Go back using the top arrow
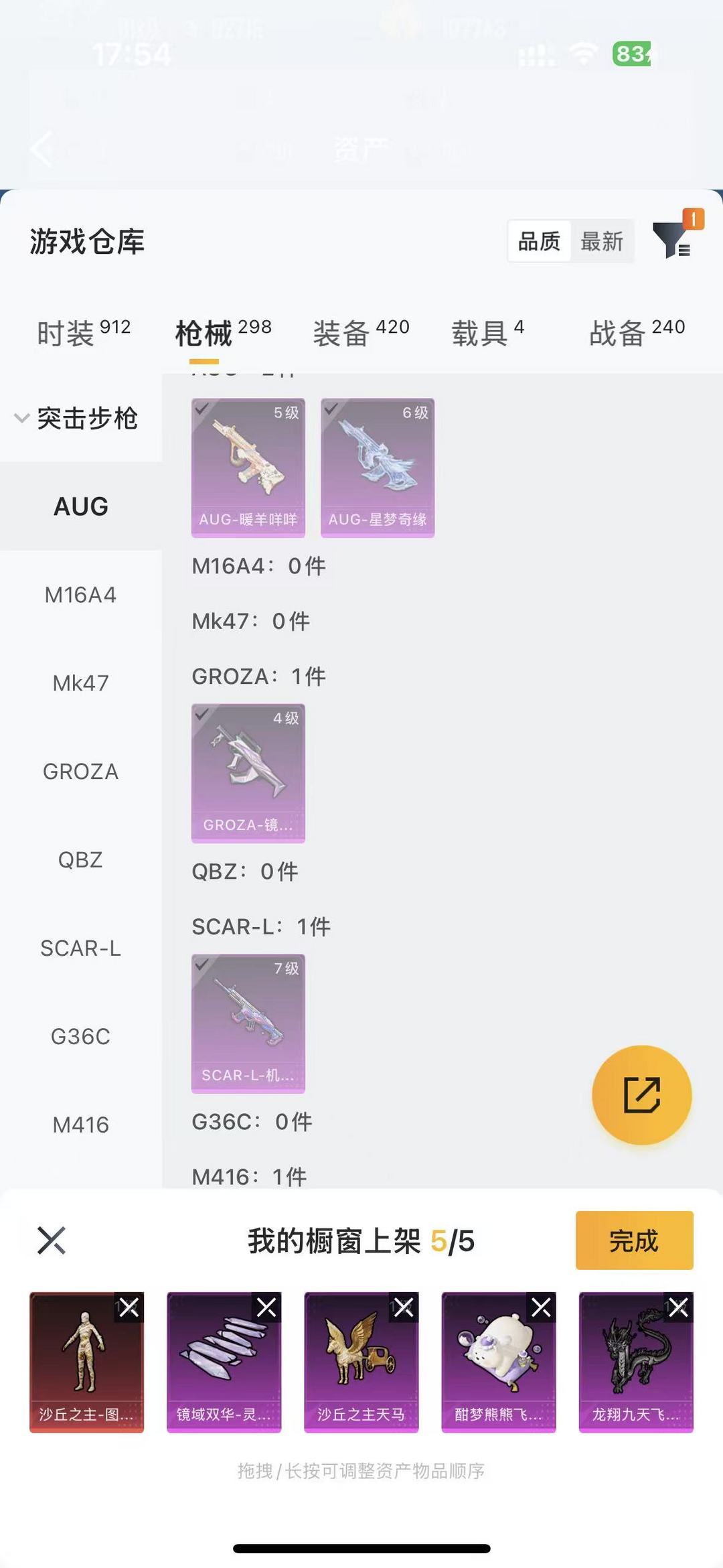Image resolution: width=723 pixels, height=1568 pixels. click(x=42, y=149)
